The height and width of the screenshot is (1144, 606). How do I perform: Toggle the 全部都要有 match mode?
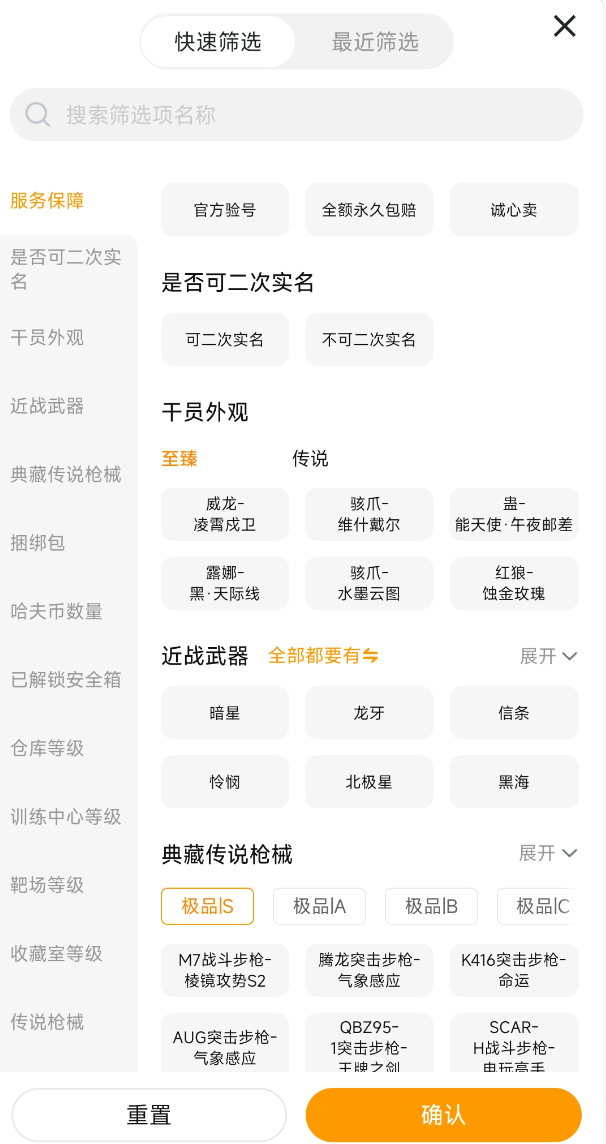tap(323, 656)
